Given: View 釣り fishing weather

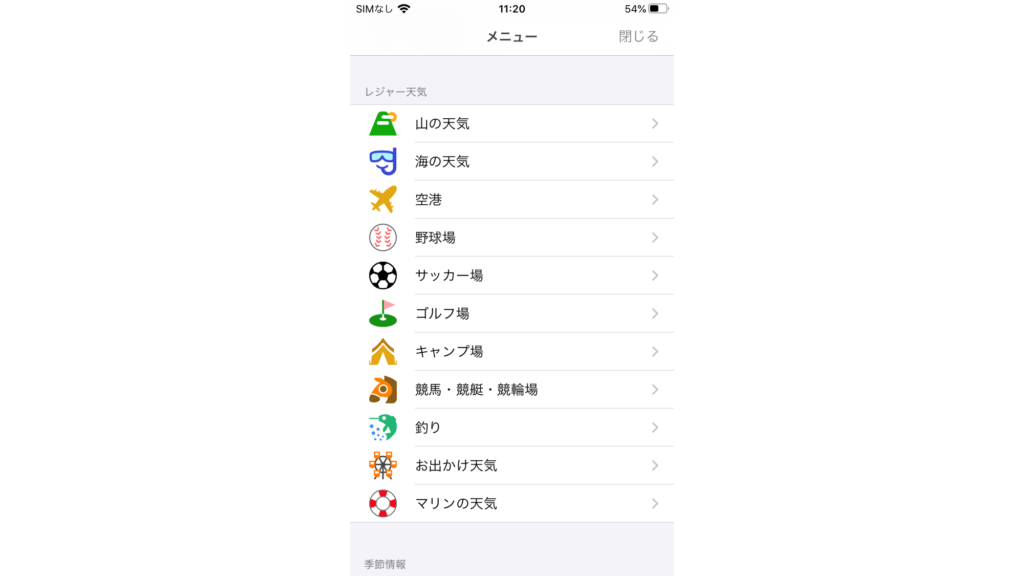Looking at the screenshot, I should click(511, 428).
